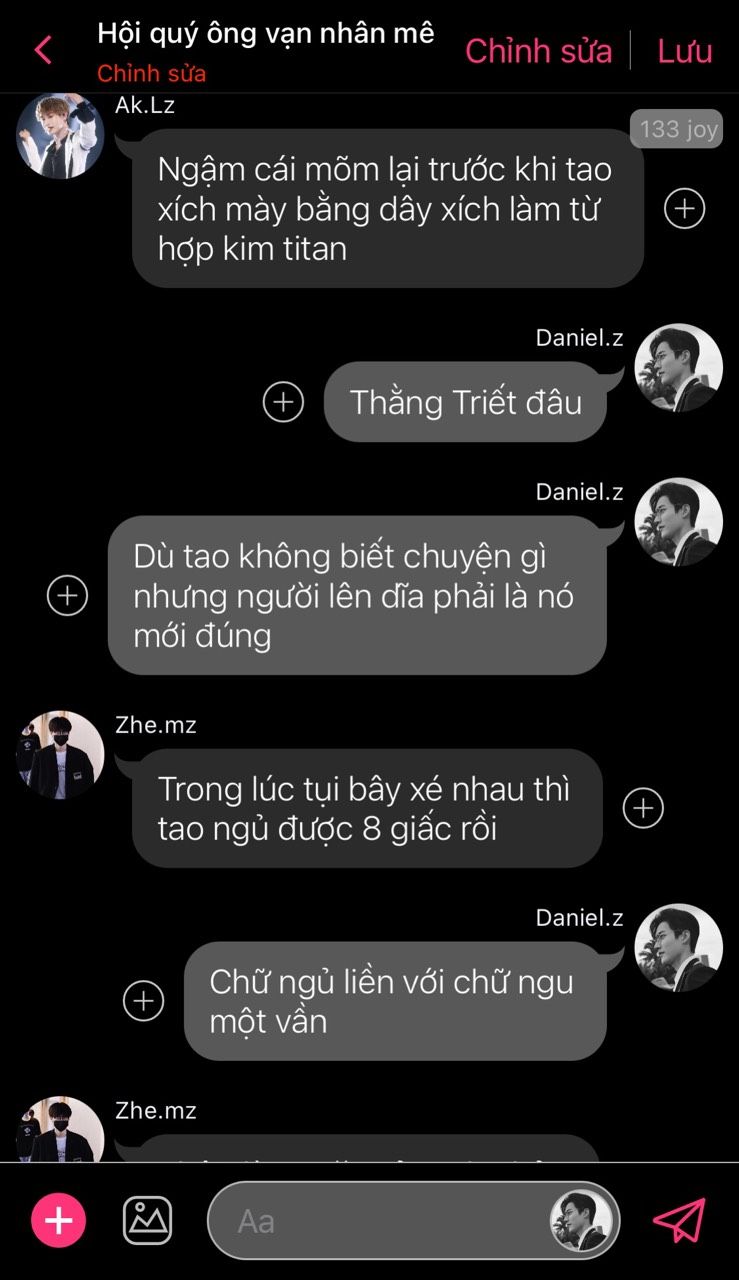
Task: Tap the Lưu button
Action: point(684,51)
